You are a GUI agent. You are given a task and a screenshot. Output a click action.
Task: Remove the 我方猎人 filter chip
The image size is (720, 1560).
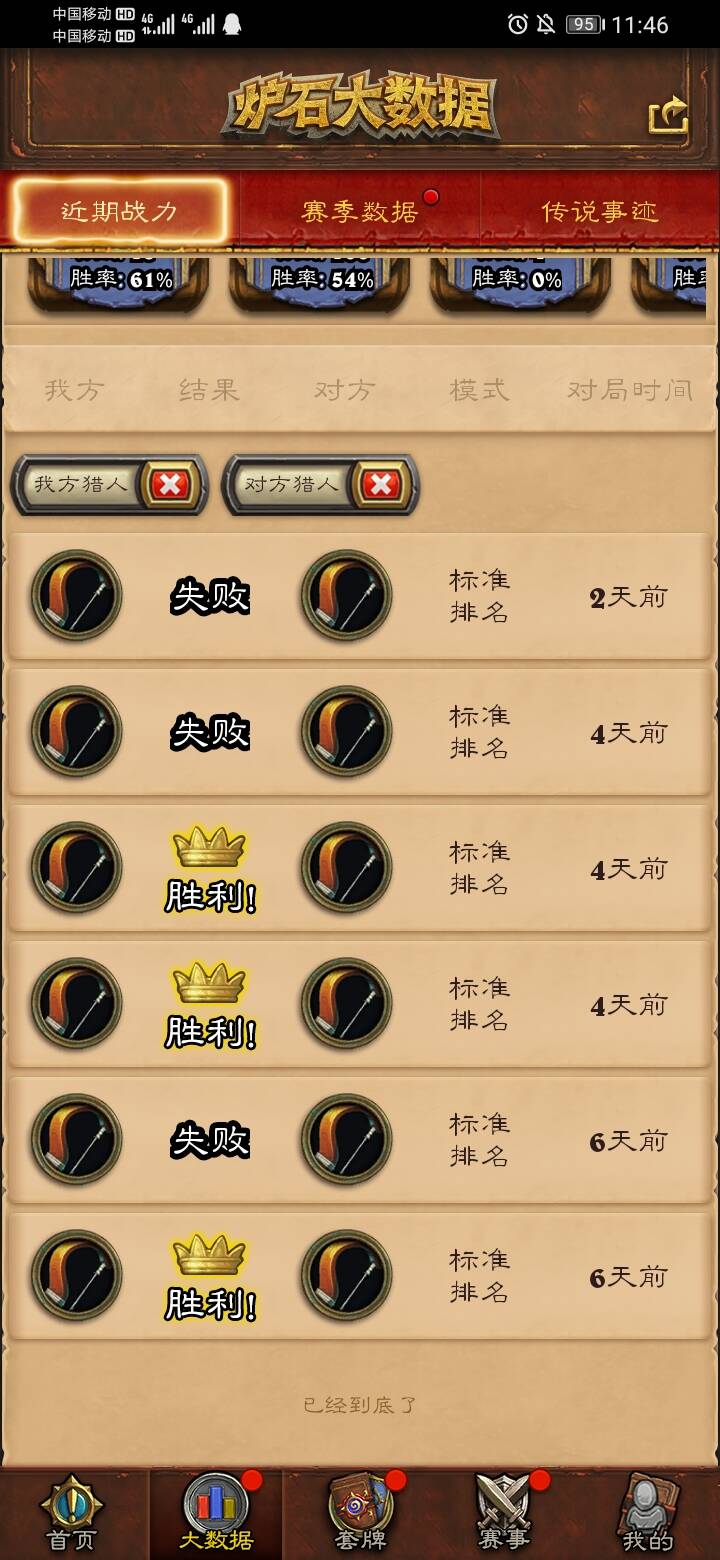(x=170, y=485)
